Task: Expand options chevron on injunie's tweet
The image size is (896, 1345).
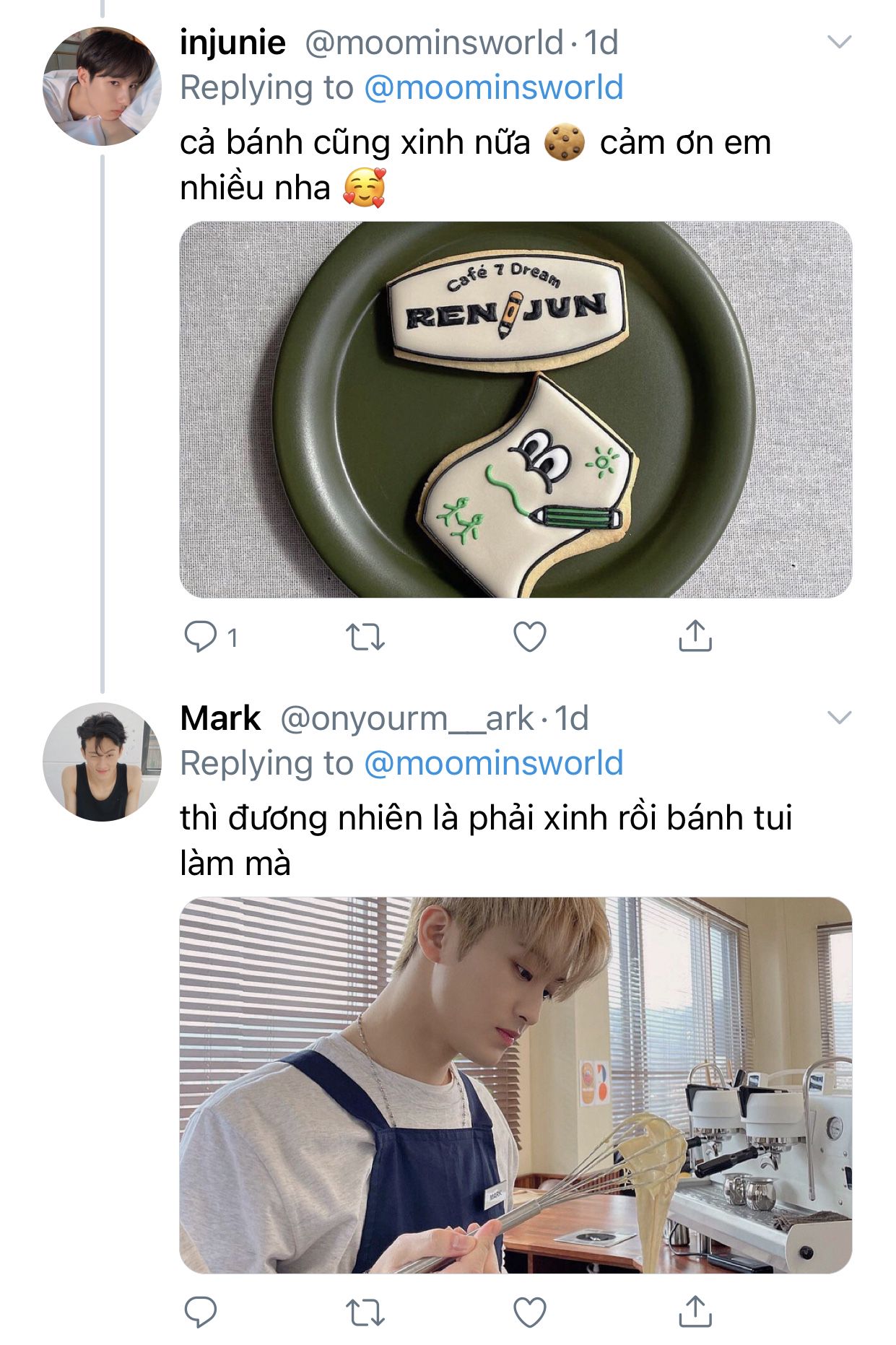Action: pos(839,42)
